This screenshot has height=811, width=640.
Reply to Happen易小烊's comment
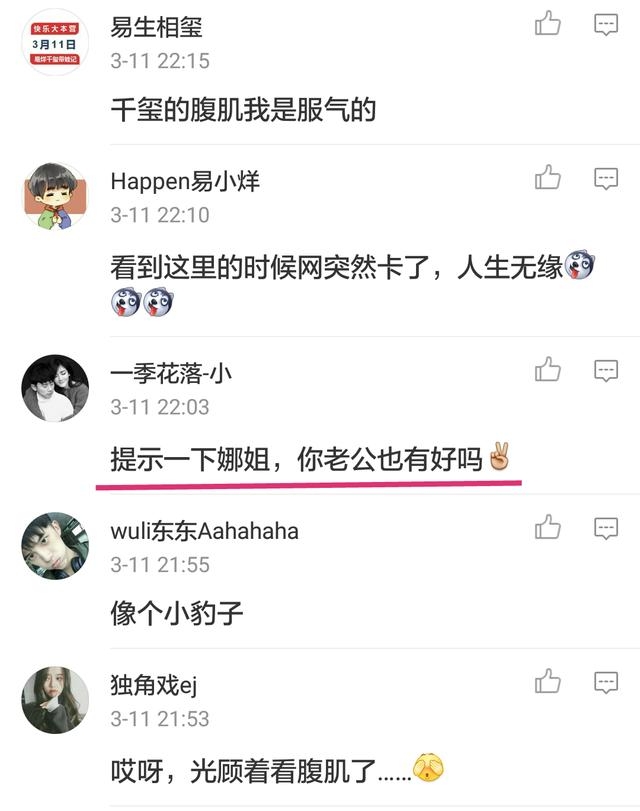coord(606,178)
